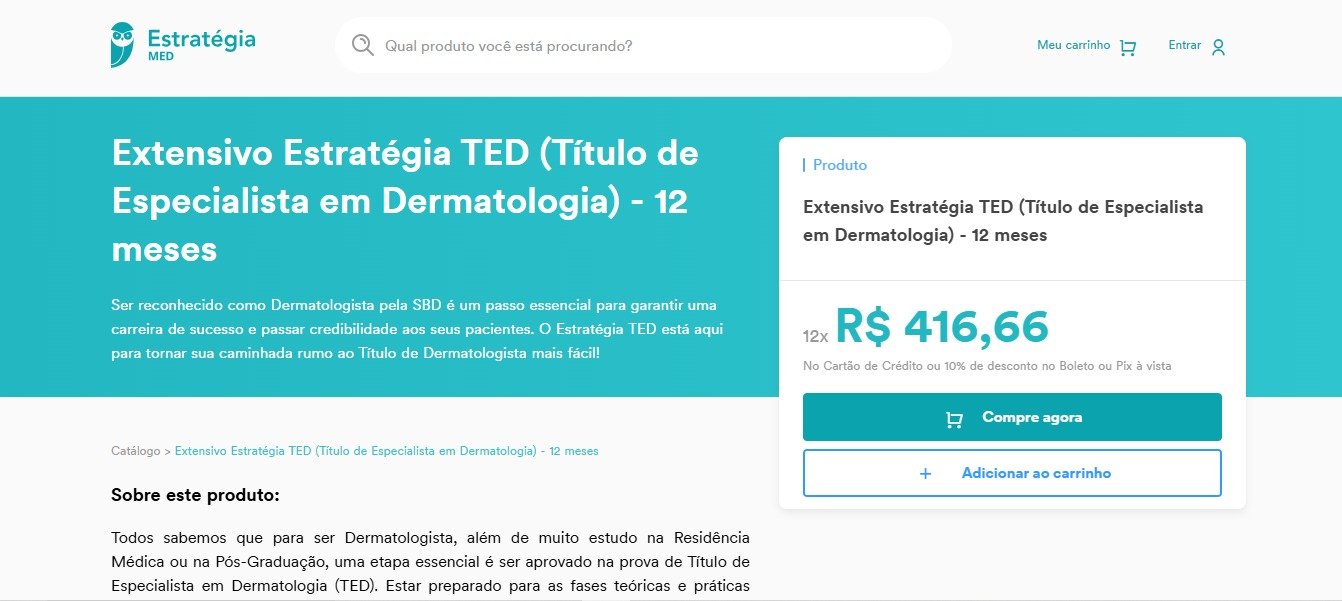The image size is (1342, 601).
Task: Select Adicionar ao carrinho
Action: (x=1012, y=473)
